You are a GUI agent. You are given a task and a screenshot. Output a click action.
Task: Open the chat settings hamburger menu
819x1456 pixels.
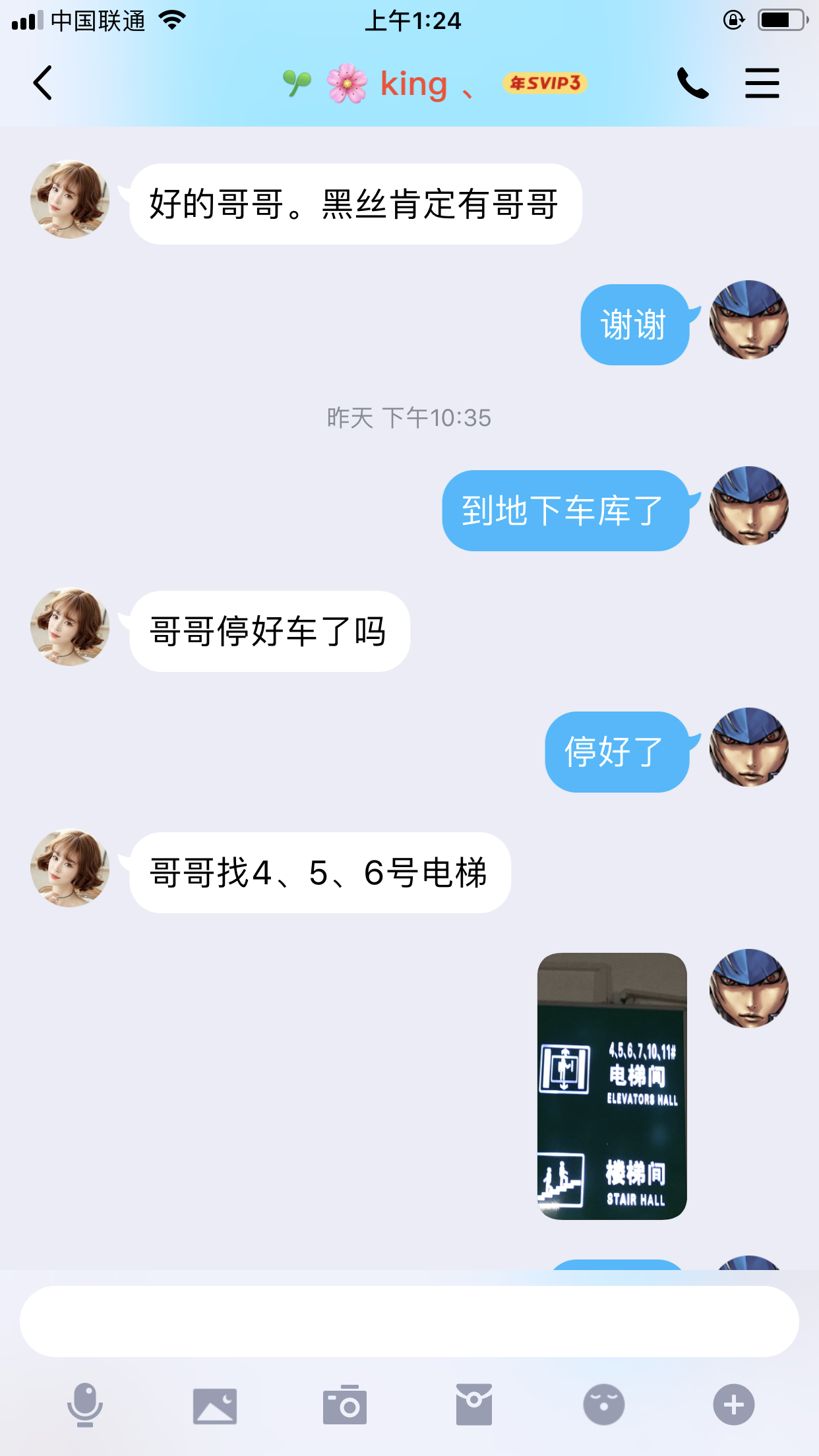[762, 83]
